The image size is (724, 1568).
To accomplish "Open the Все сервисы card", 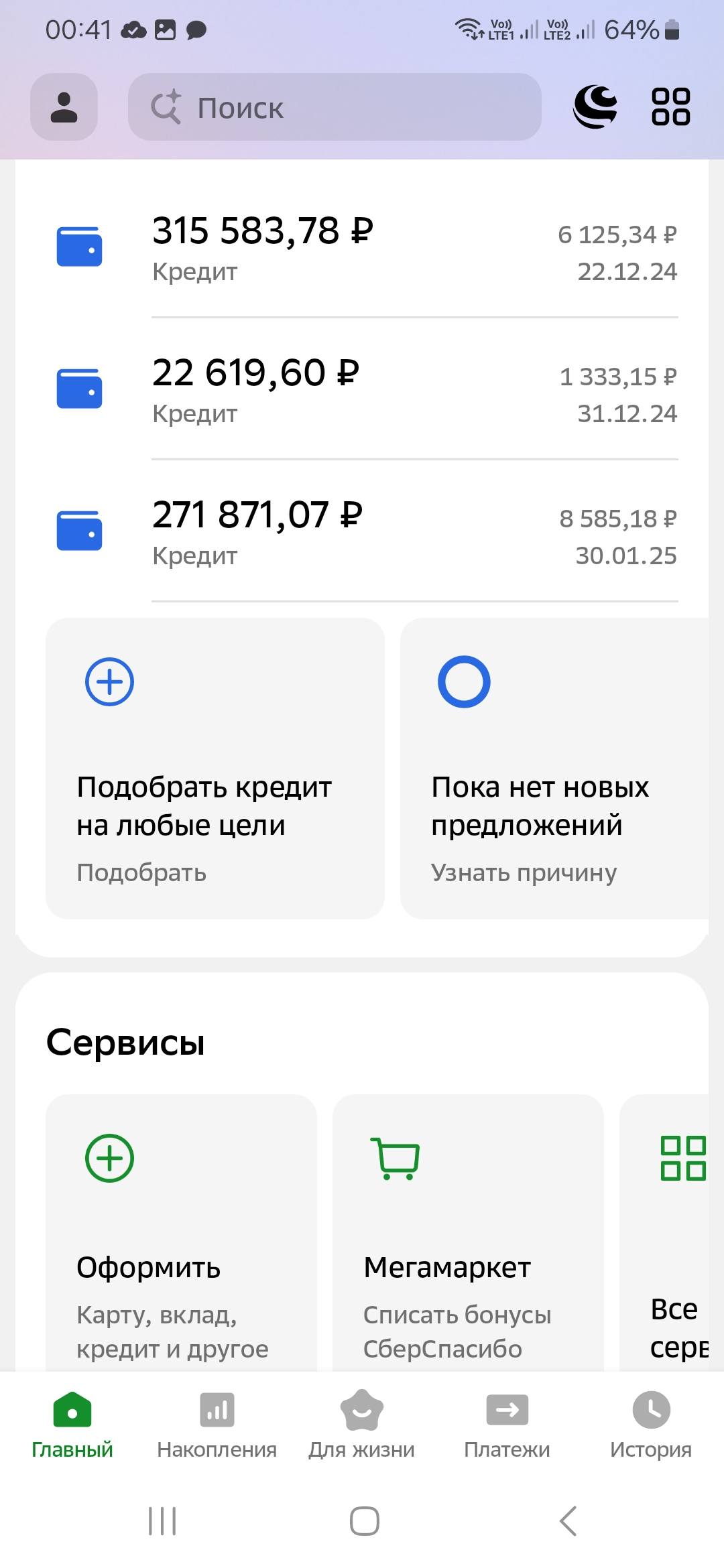I will point(670,1232).
